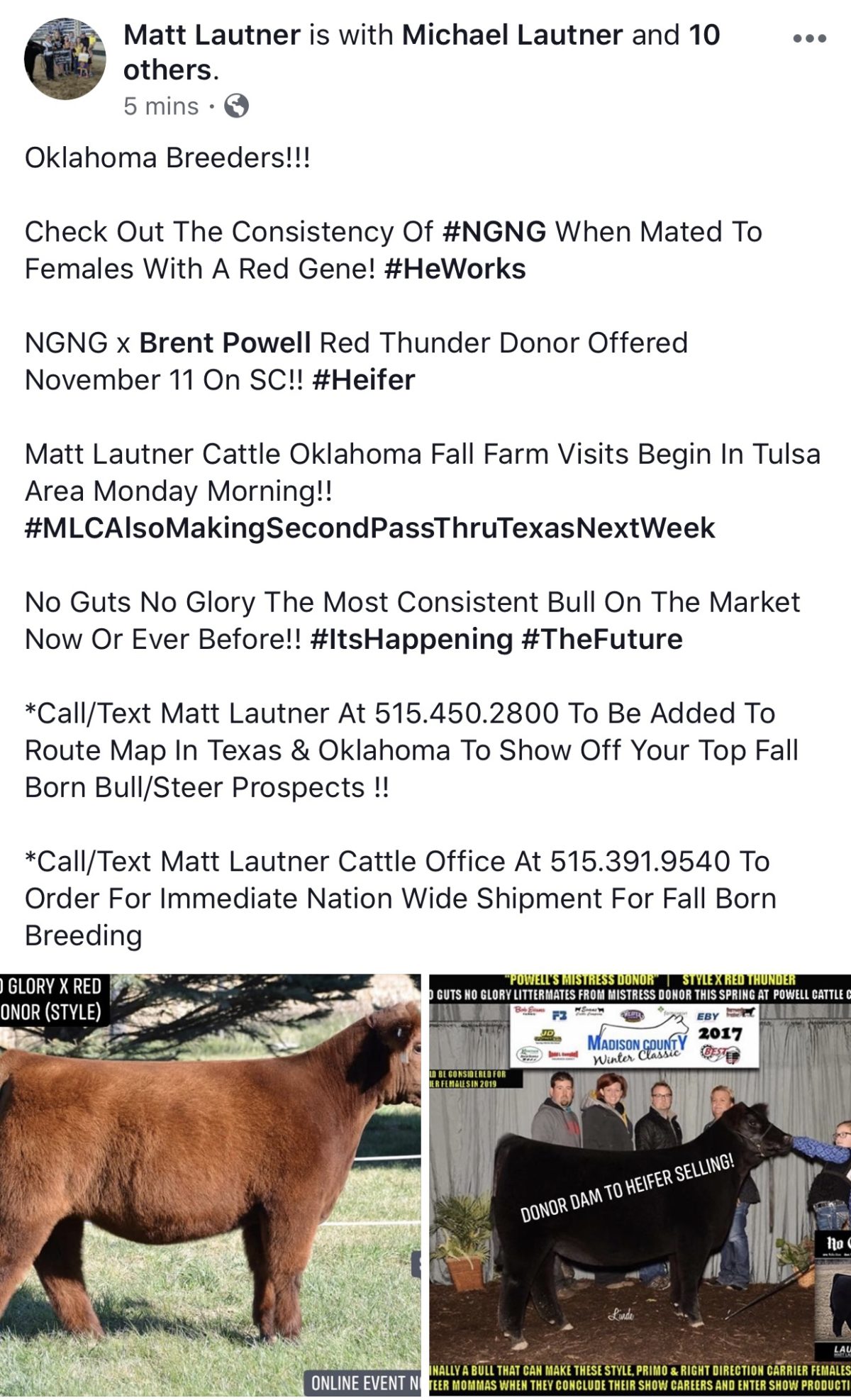Tap the #ItsHappening hashtag
The image size is (851, 1400).
(412, 639)
